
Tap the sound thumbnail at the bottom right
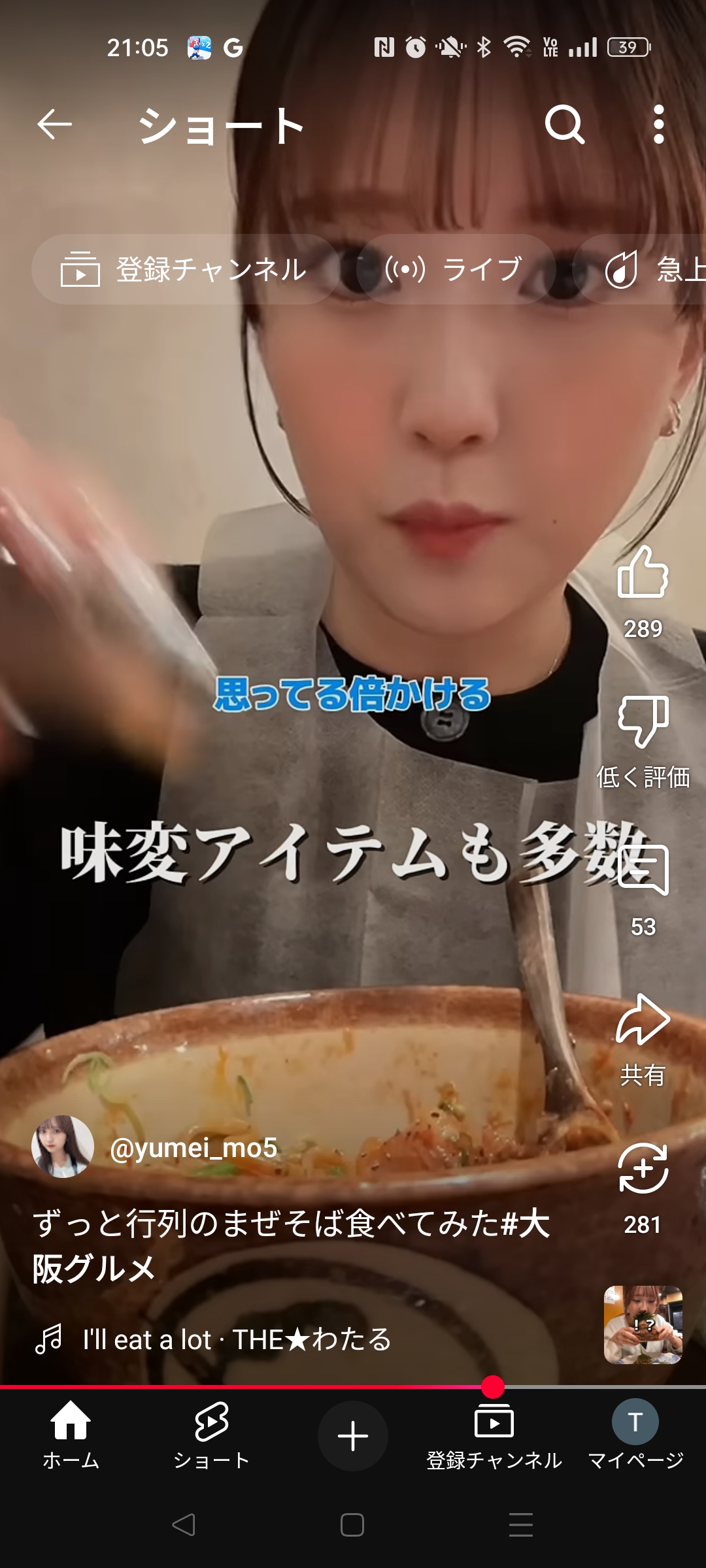(643, 1325)
